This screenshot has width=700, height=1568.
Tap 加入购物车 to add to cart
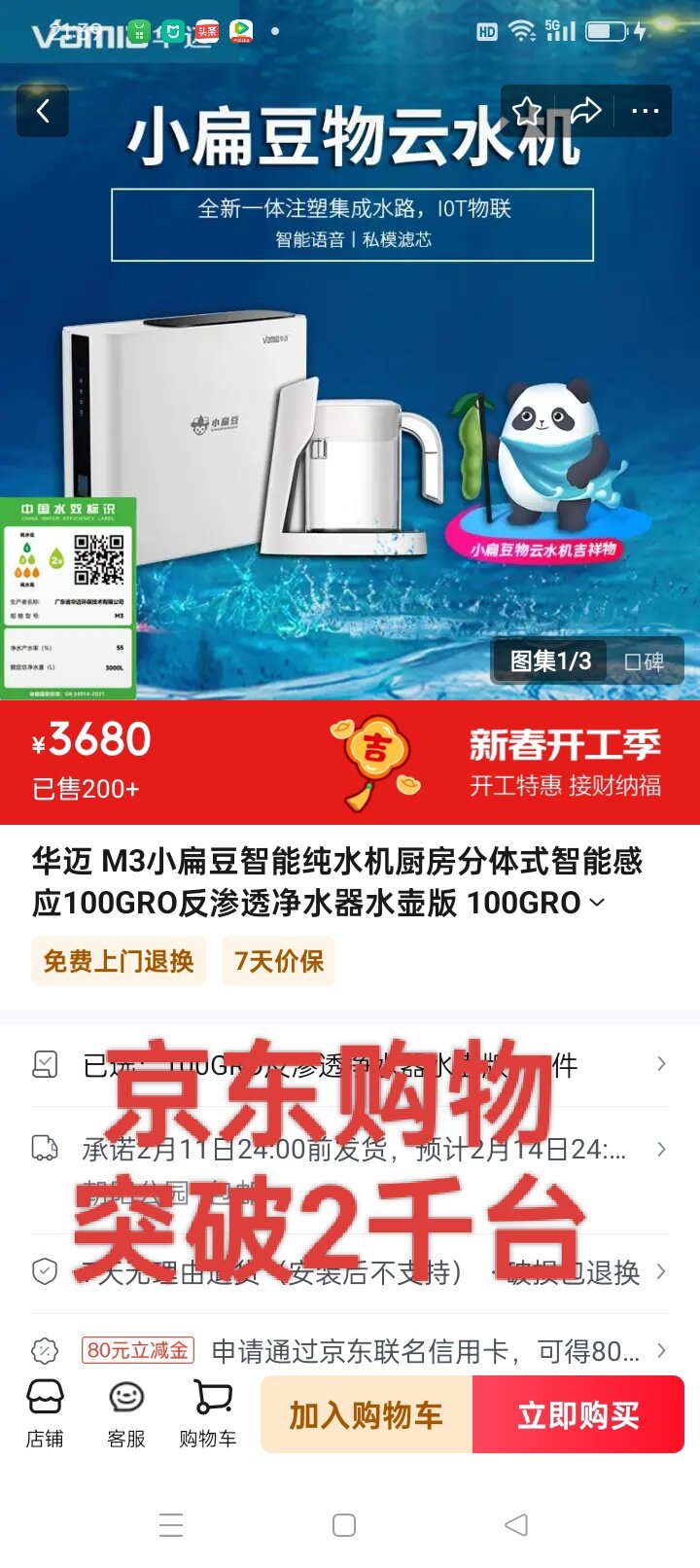(367, 1415)
